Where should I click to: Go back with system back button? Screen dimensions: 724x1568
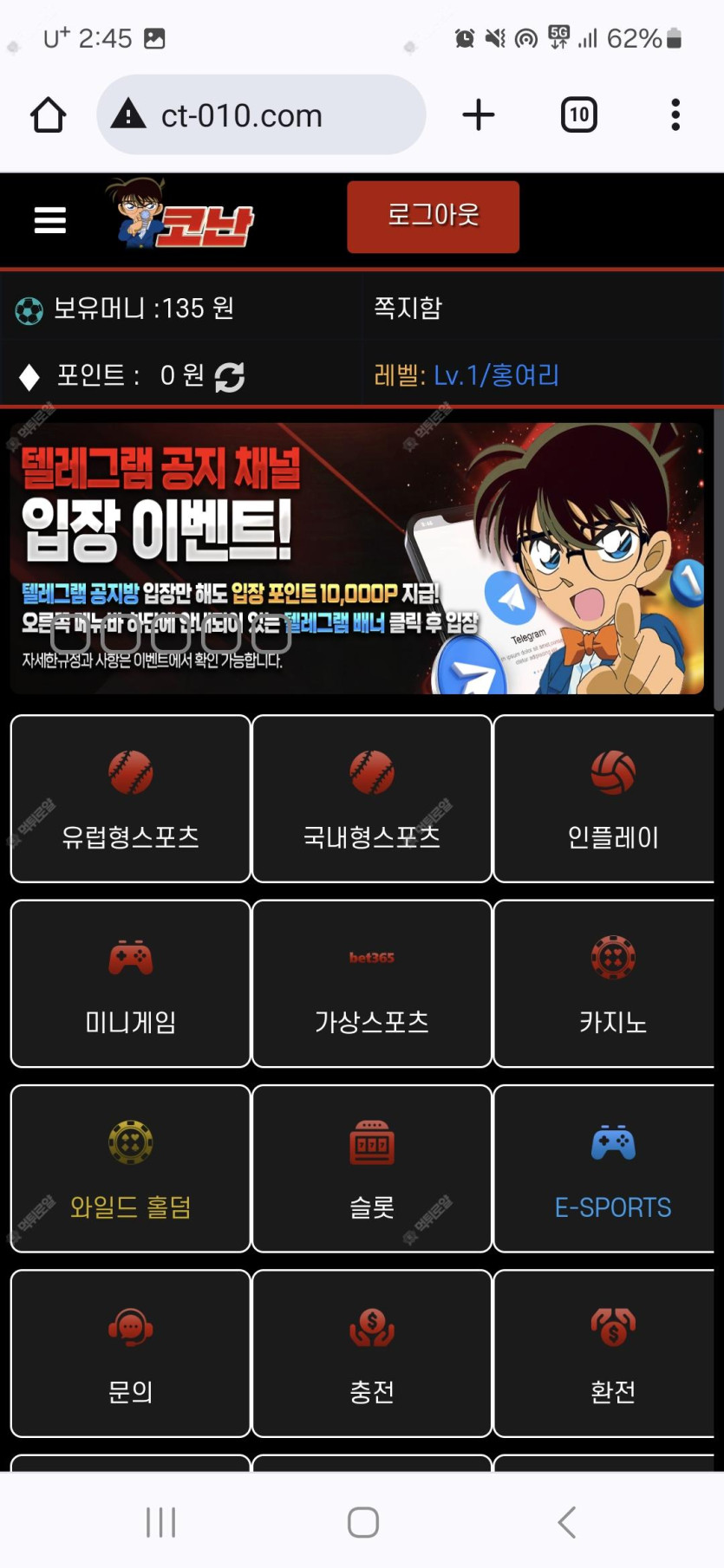point(566,1521)
